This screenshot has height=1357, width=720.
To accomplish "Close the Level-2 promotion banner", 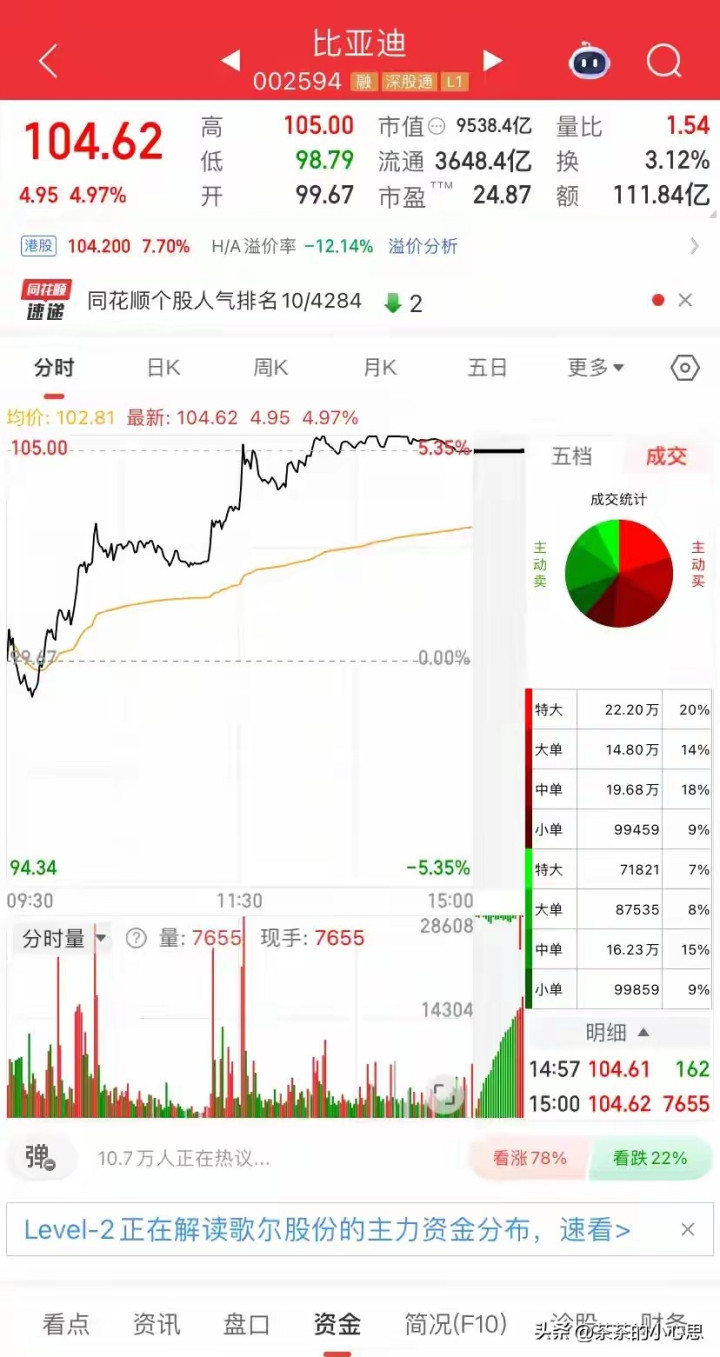I will coord(688,1229).
